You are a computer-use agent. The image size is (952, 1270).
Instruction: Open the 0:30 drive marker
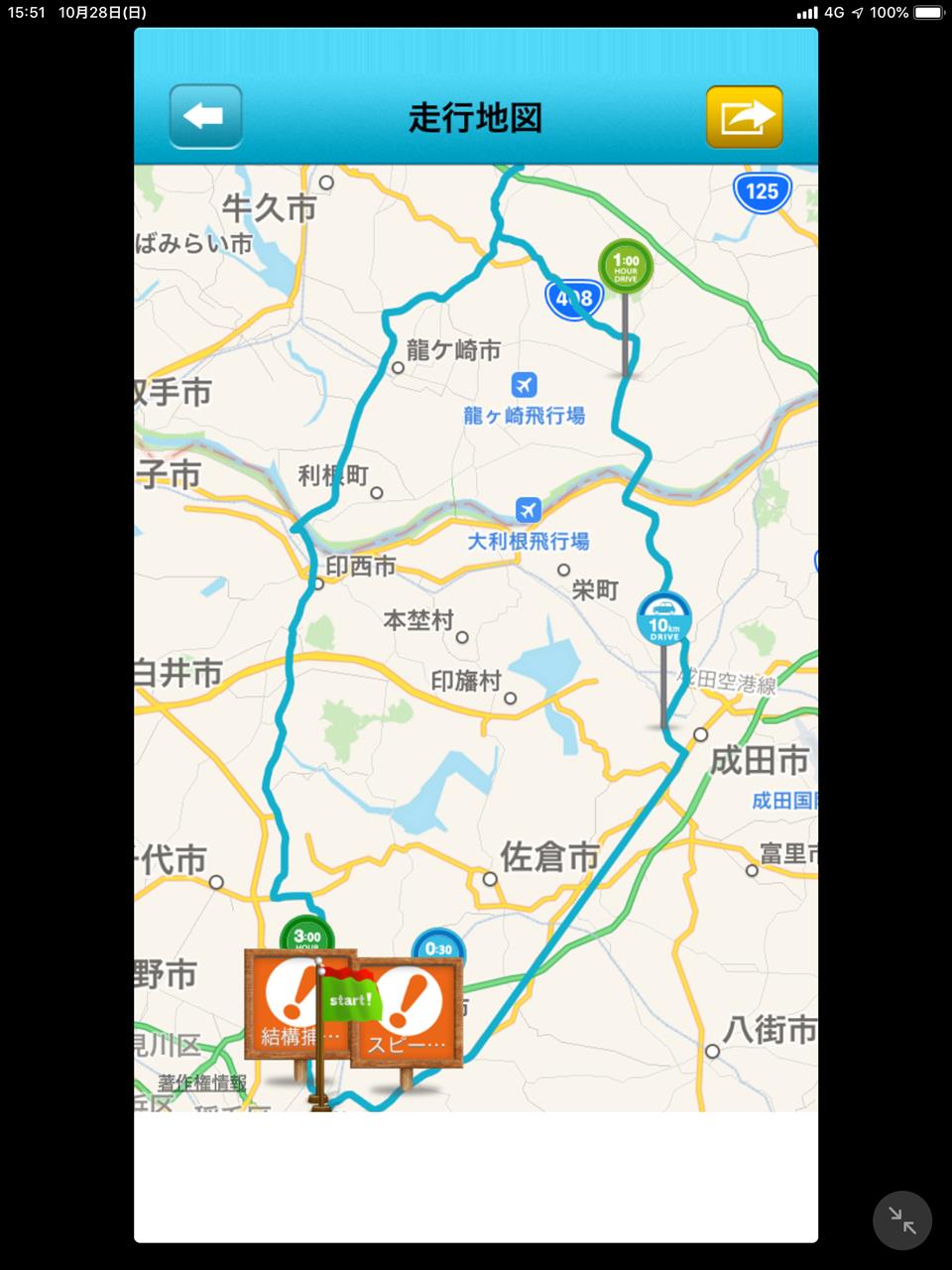[x=437, y=947]
